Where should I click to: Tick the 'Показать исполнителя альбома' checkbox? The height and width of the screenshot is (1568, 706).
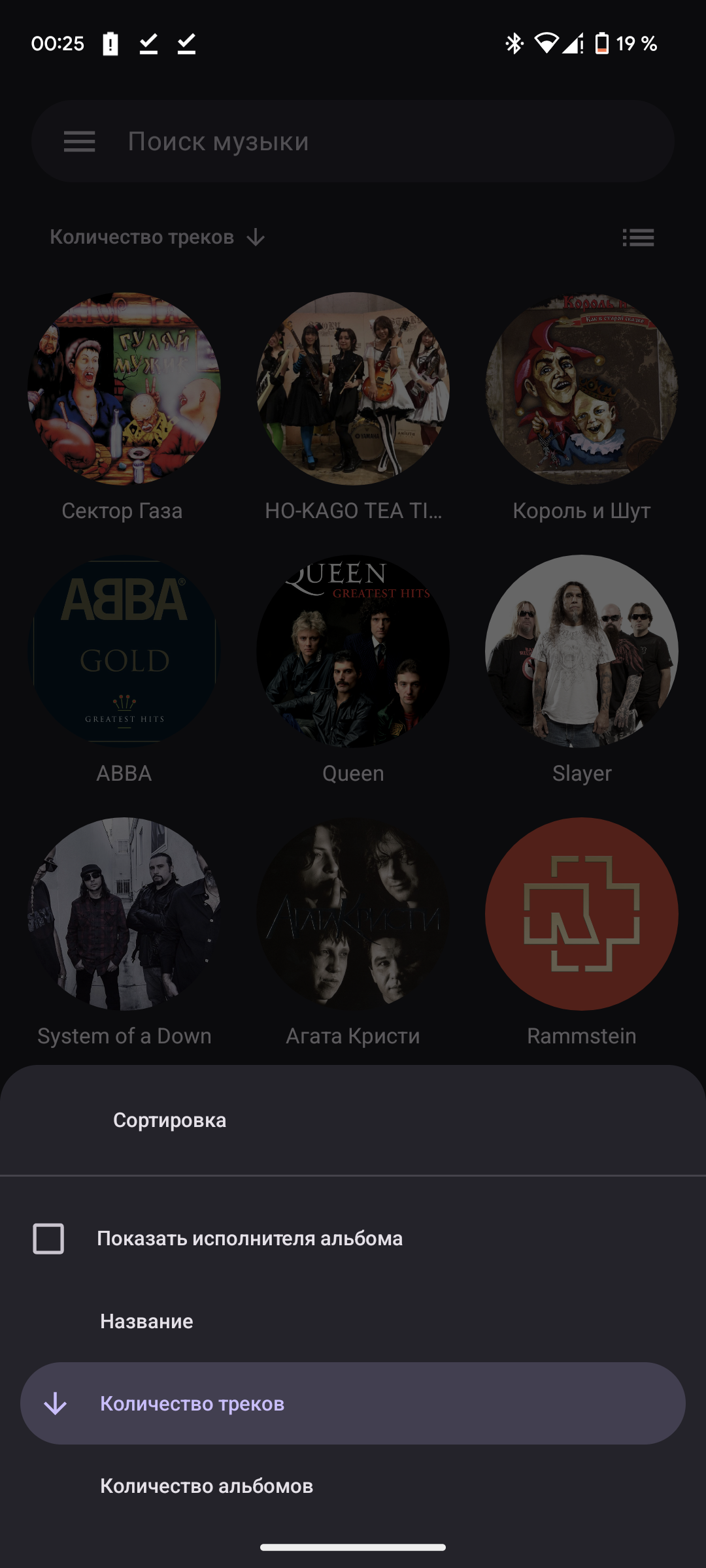click(x=49, y=1239)
